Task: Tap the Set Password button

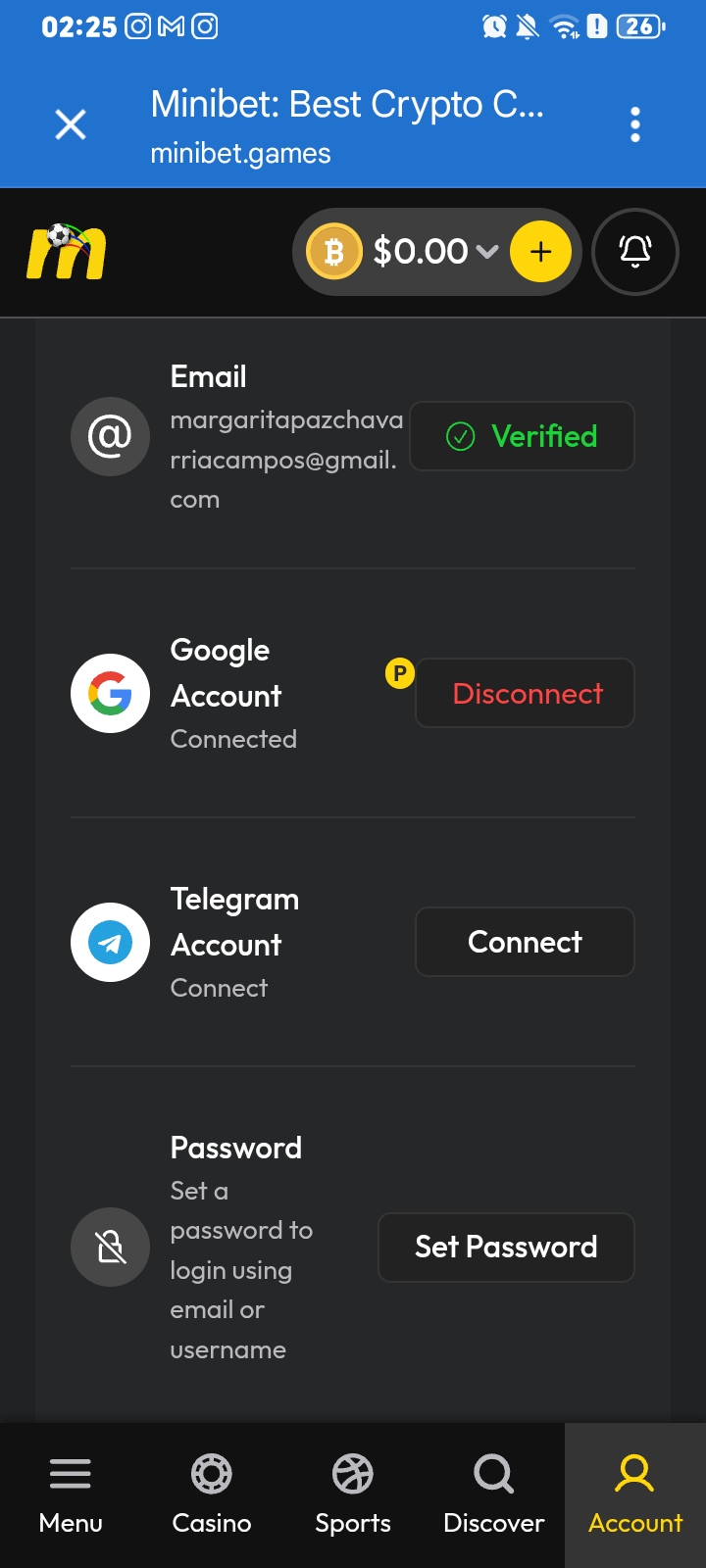Action: tap(506, 1248)
